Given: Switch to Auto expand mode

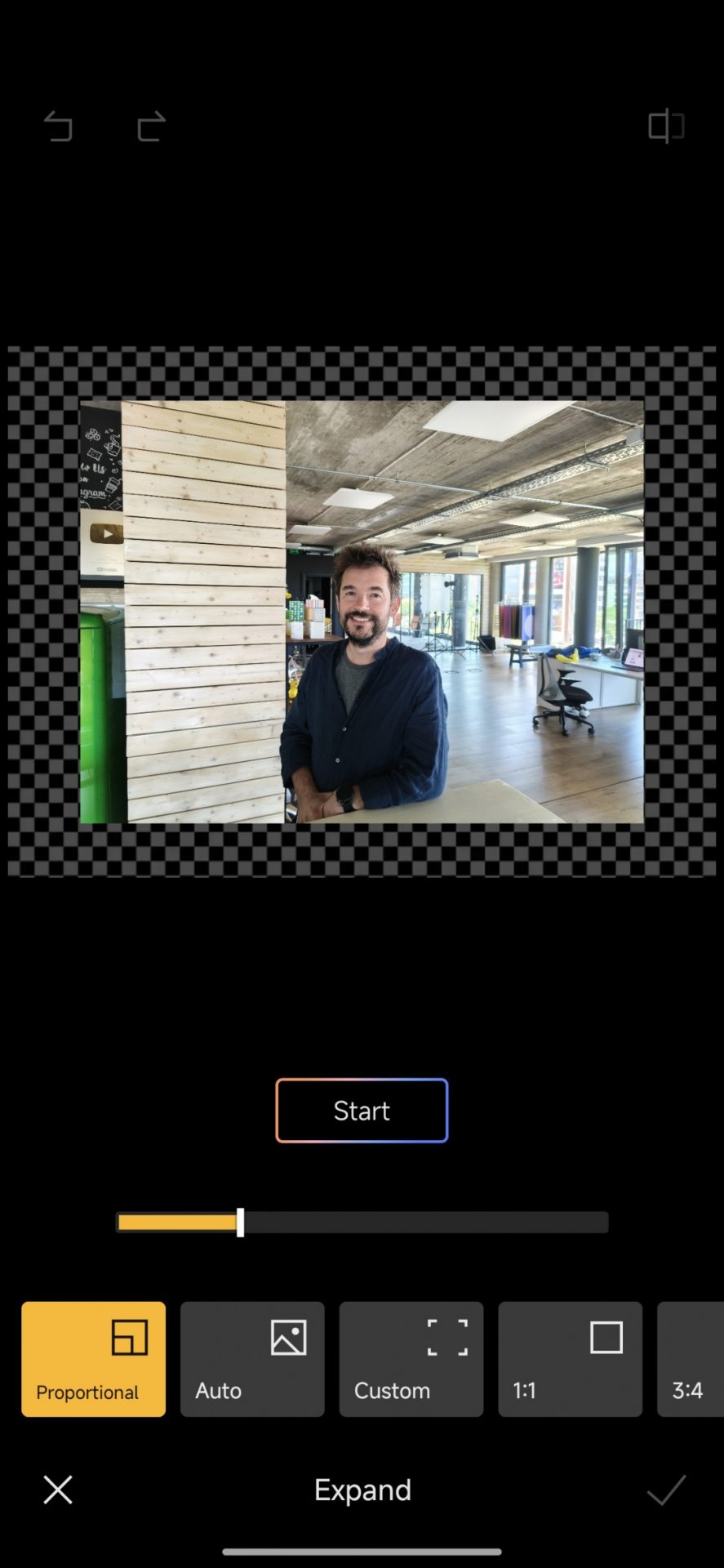Looking at the screenshot, I should click(252, 1359).
